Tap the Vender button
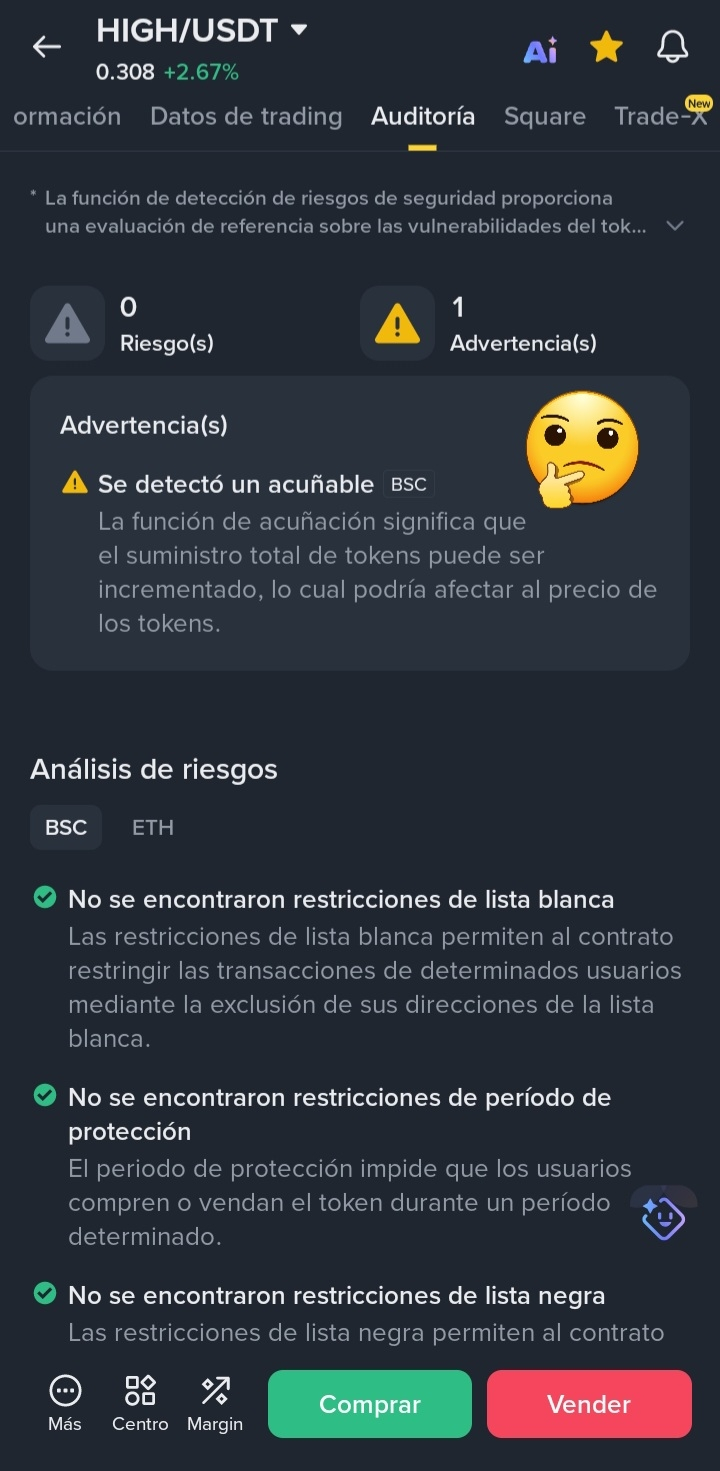 (x=589, y=1404)
